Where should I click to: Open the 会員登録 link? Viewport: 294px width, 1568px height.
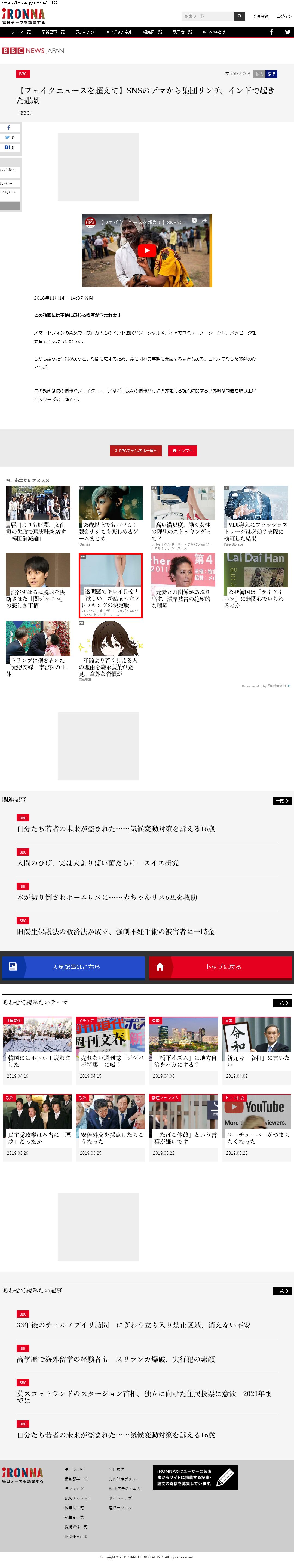coord(261,16)
